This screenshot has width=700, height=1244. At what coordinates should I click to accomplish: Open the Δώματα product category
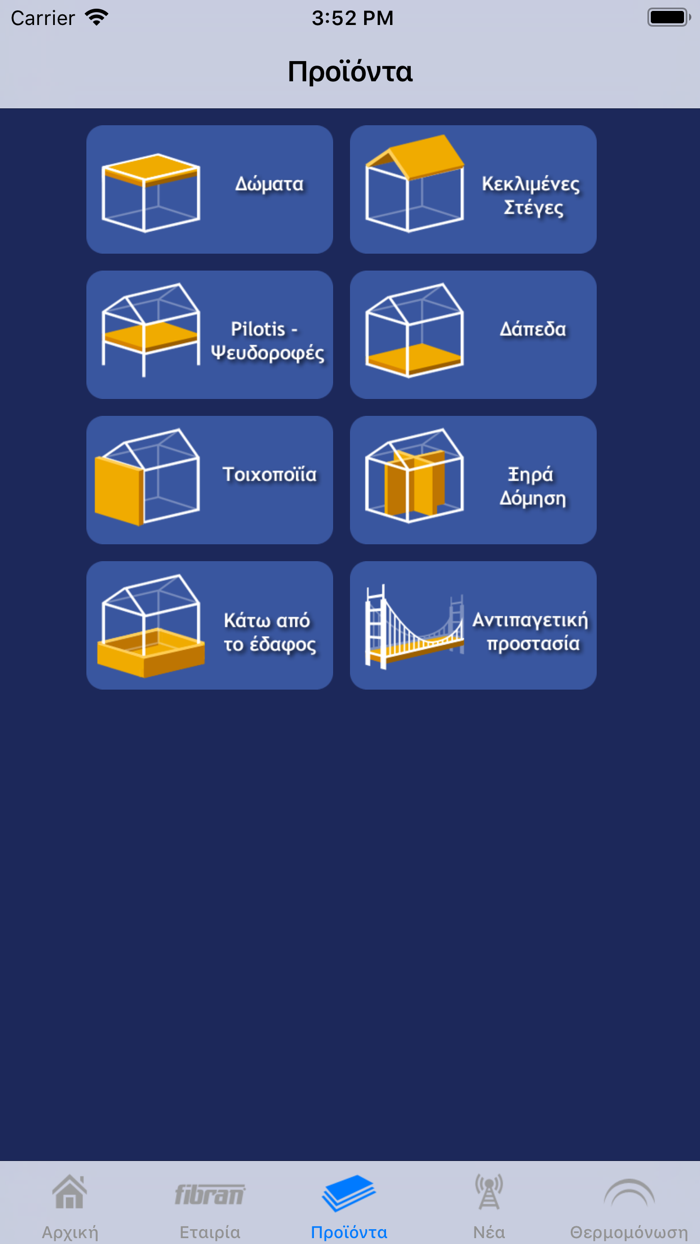point(209,189)
